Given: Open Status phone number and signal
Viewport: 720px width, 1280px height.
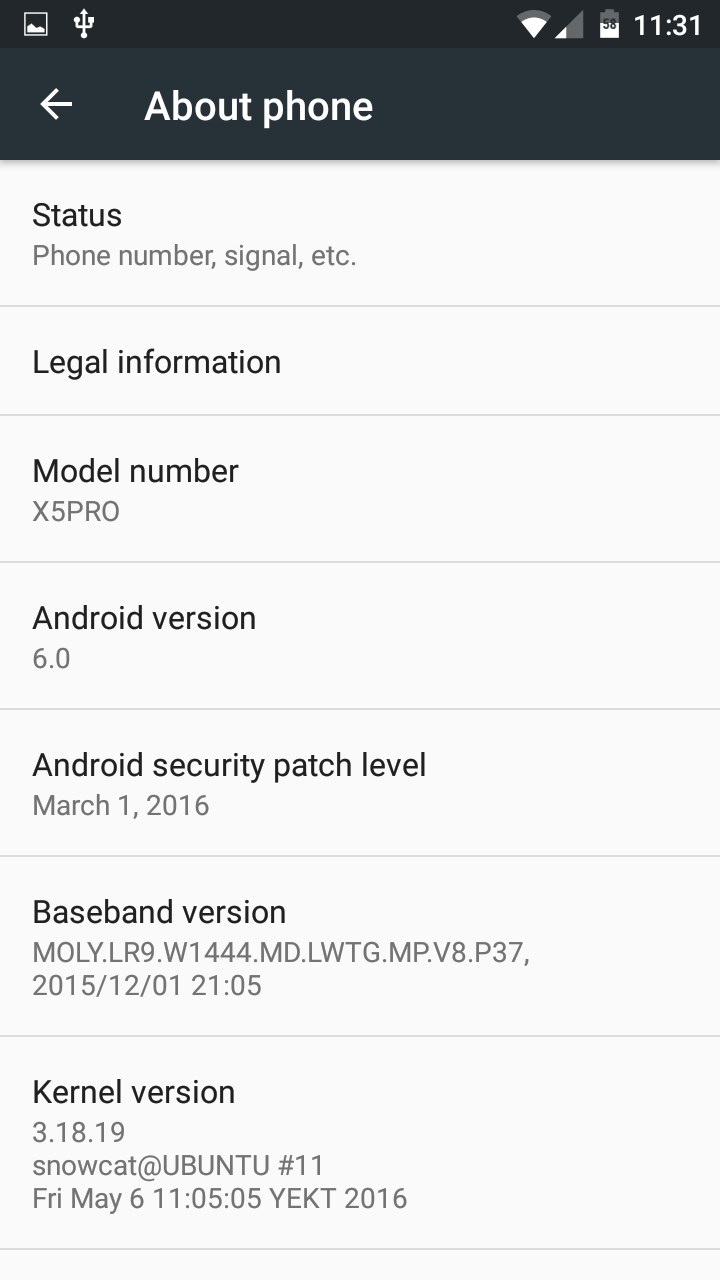Looking at the screenshot, I should click(360, 234).
